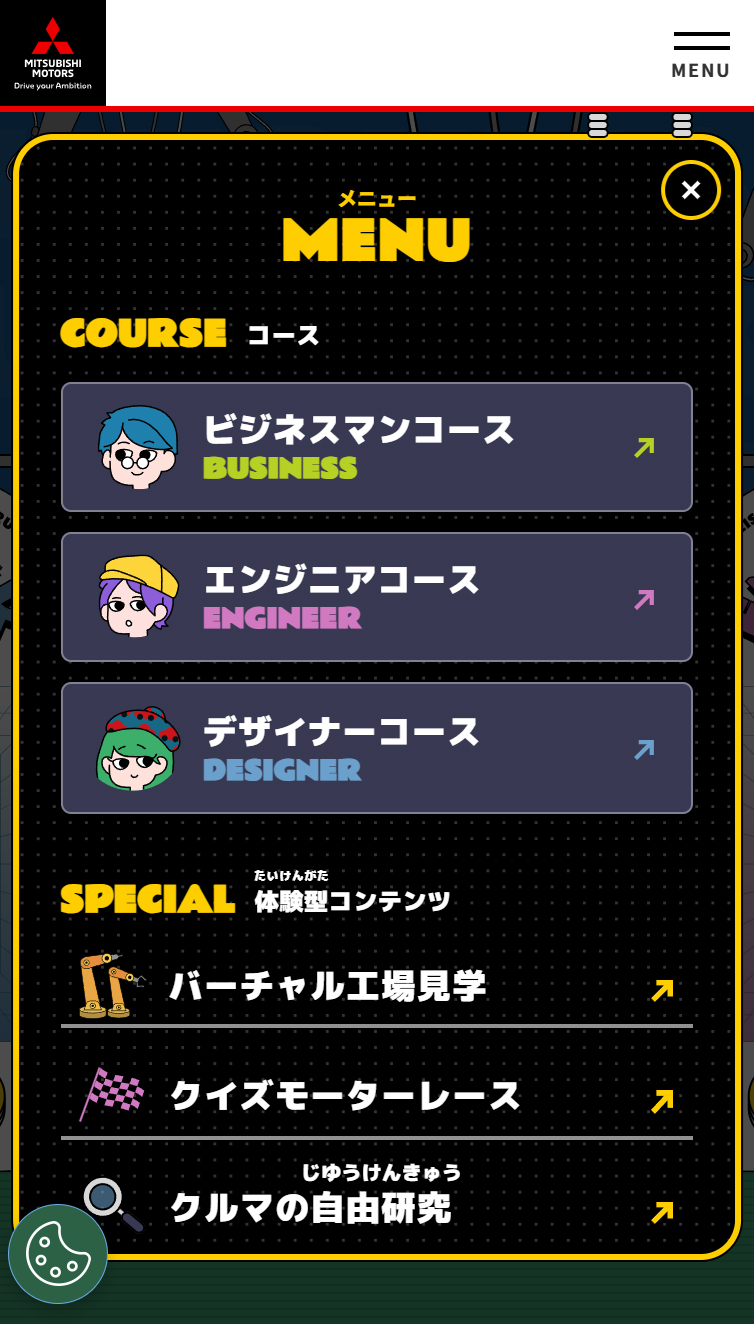Go to Mitsubishi Motors home via logo
The height and width of the screenshot is (1324, 754).
pos(53,53)
